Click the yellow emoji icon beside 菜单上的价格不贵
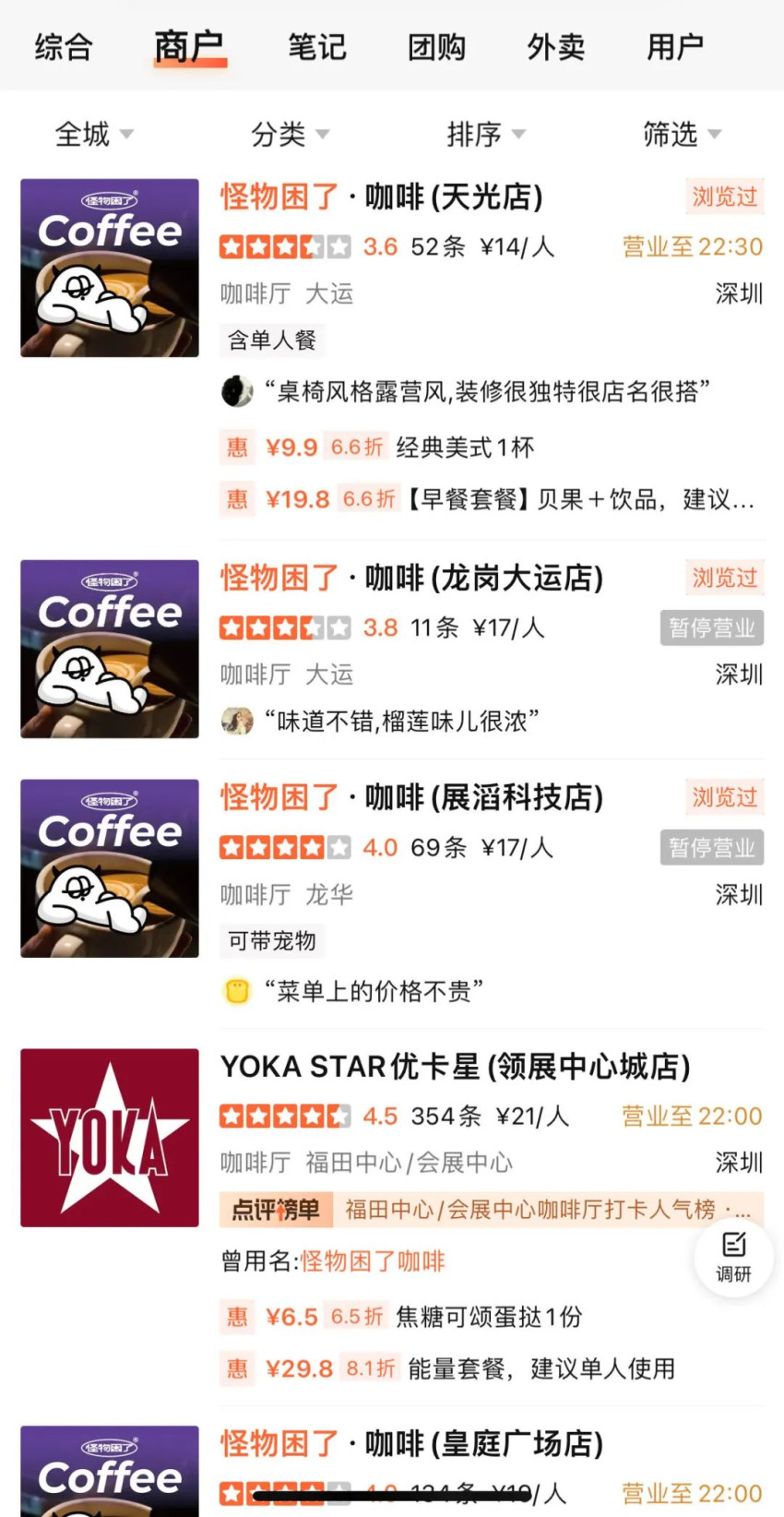This screenshot has width=784, height=1517. (238, 990)
